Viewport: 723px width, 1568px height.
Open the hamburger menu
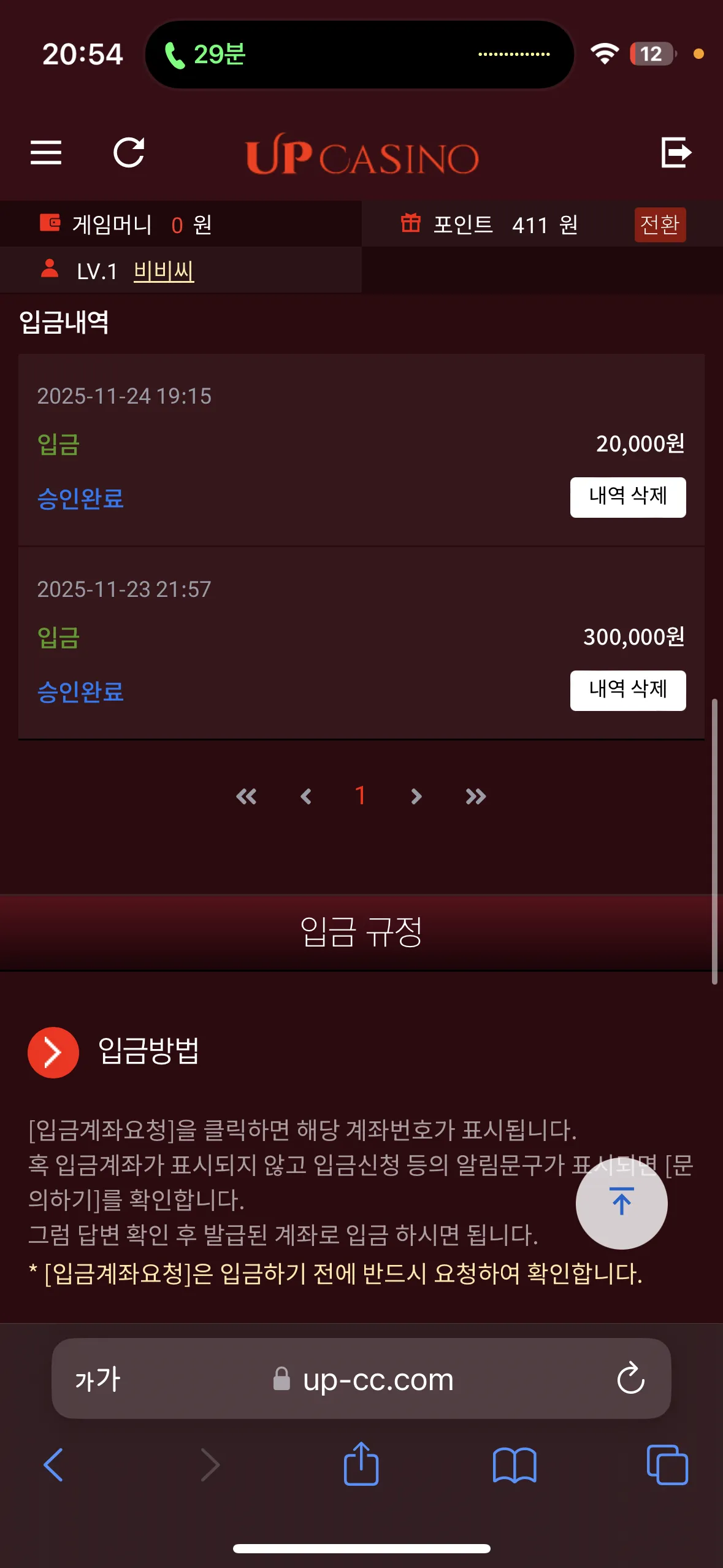point(46,152)
